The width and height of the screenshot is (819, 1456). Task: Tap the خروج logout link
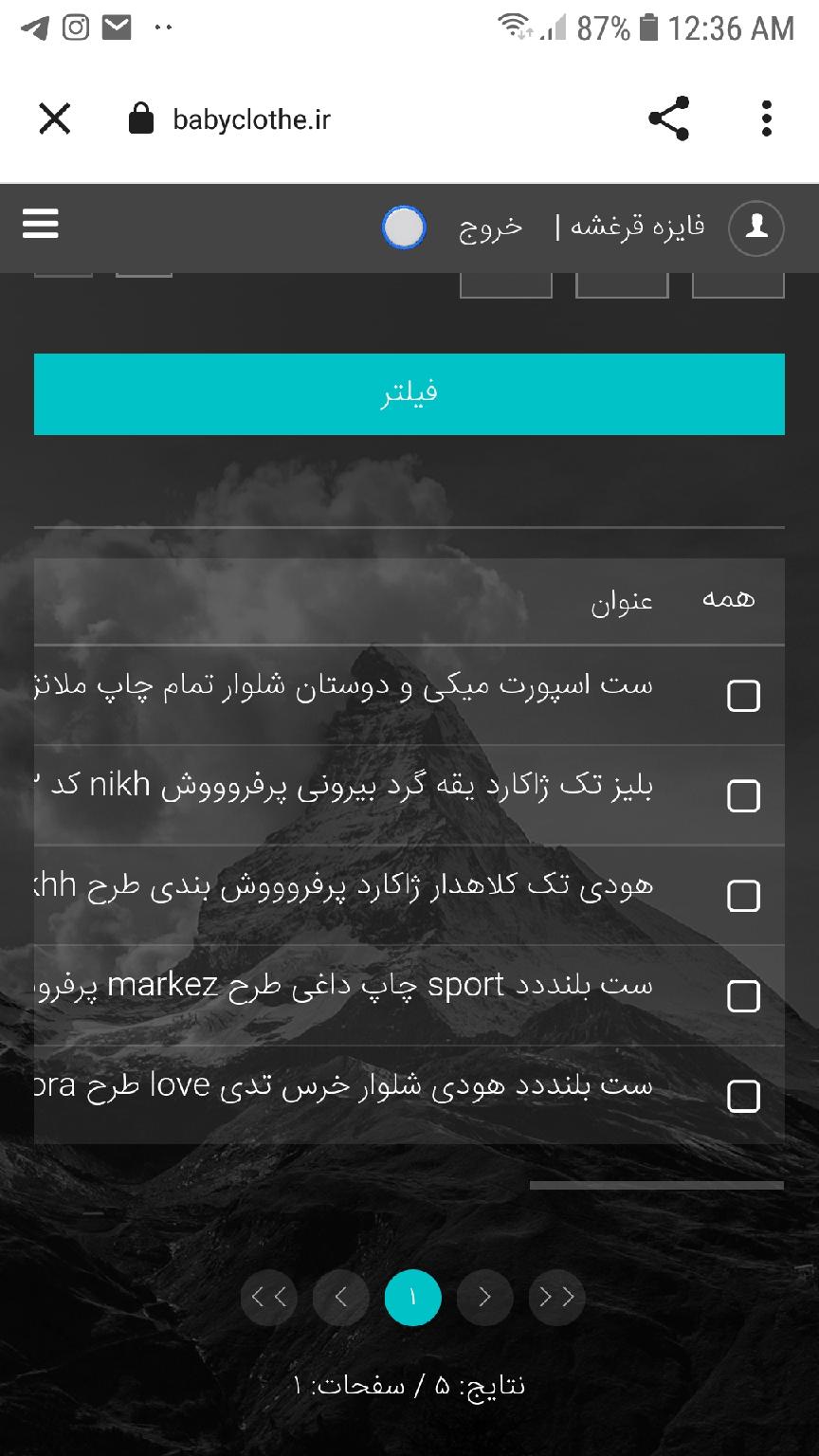tap(491, 227)
